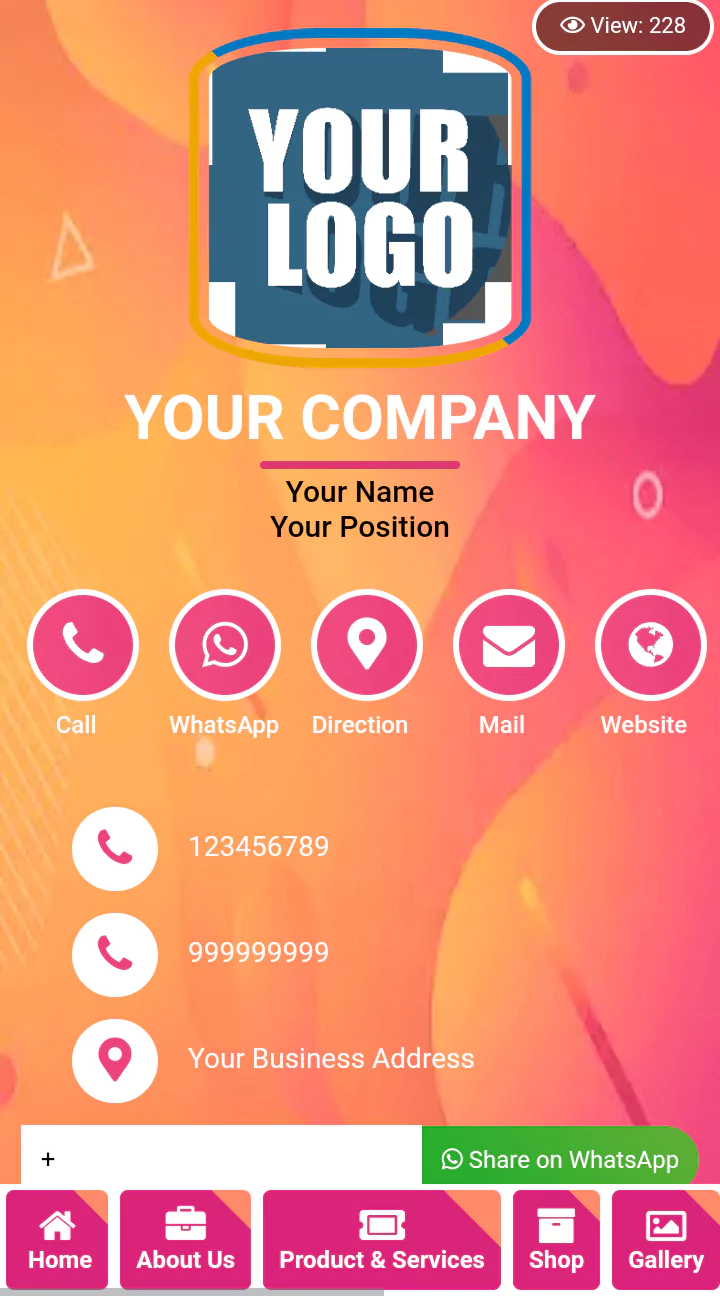This screenshot has height=1296, width=720.
Task: Open WhatsApp chat from round icon
Action: click(x=224, y=645)
